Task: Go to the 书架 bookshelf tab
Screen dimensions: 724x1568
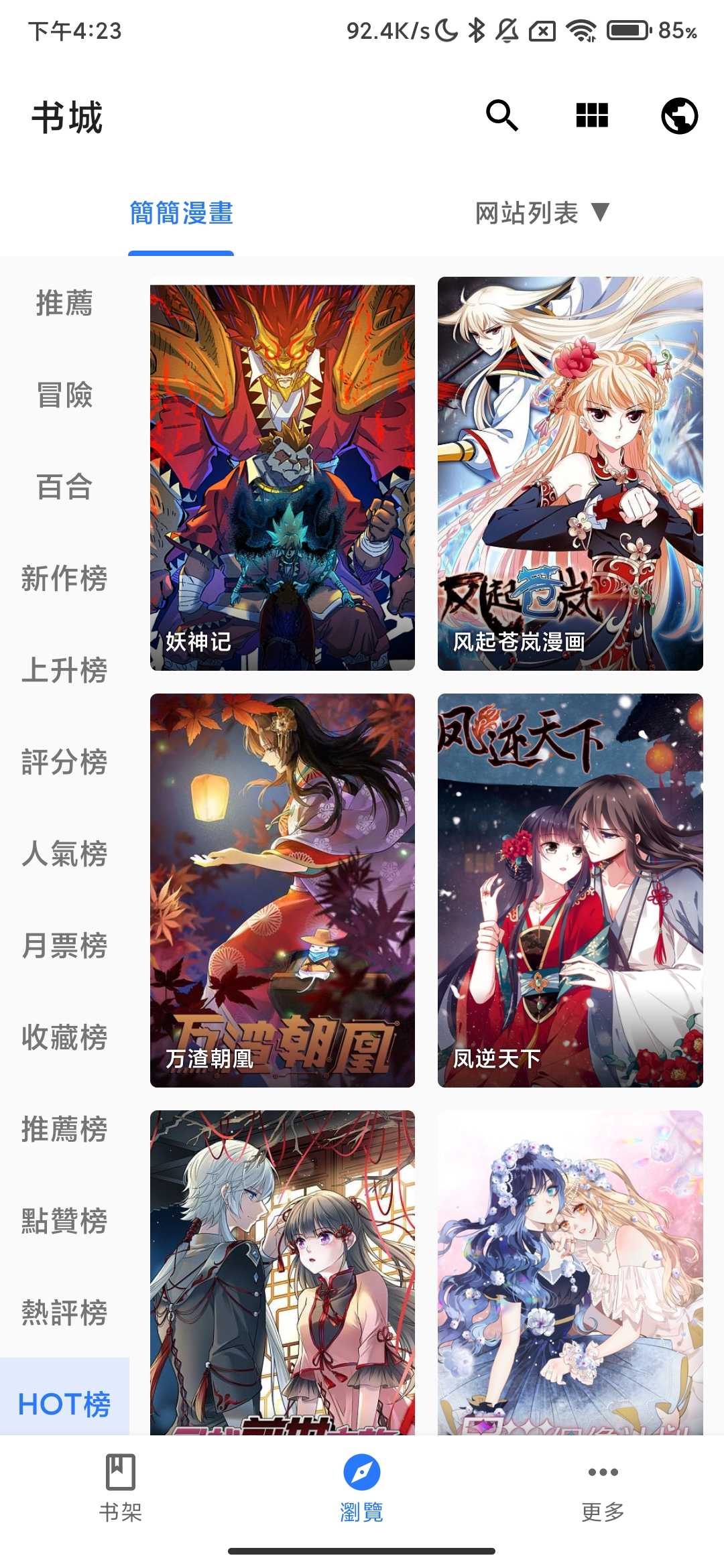Action: point(121,1484)
